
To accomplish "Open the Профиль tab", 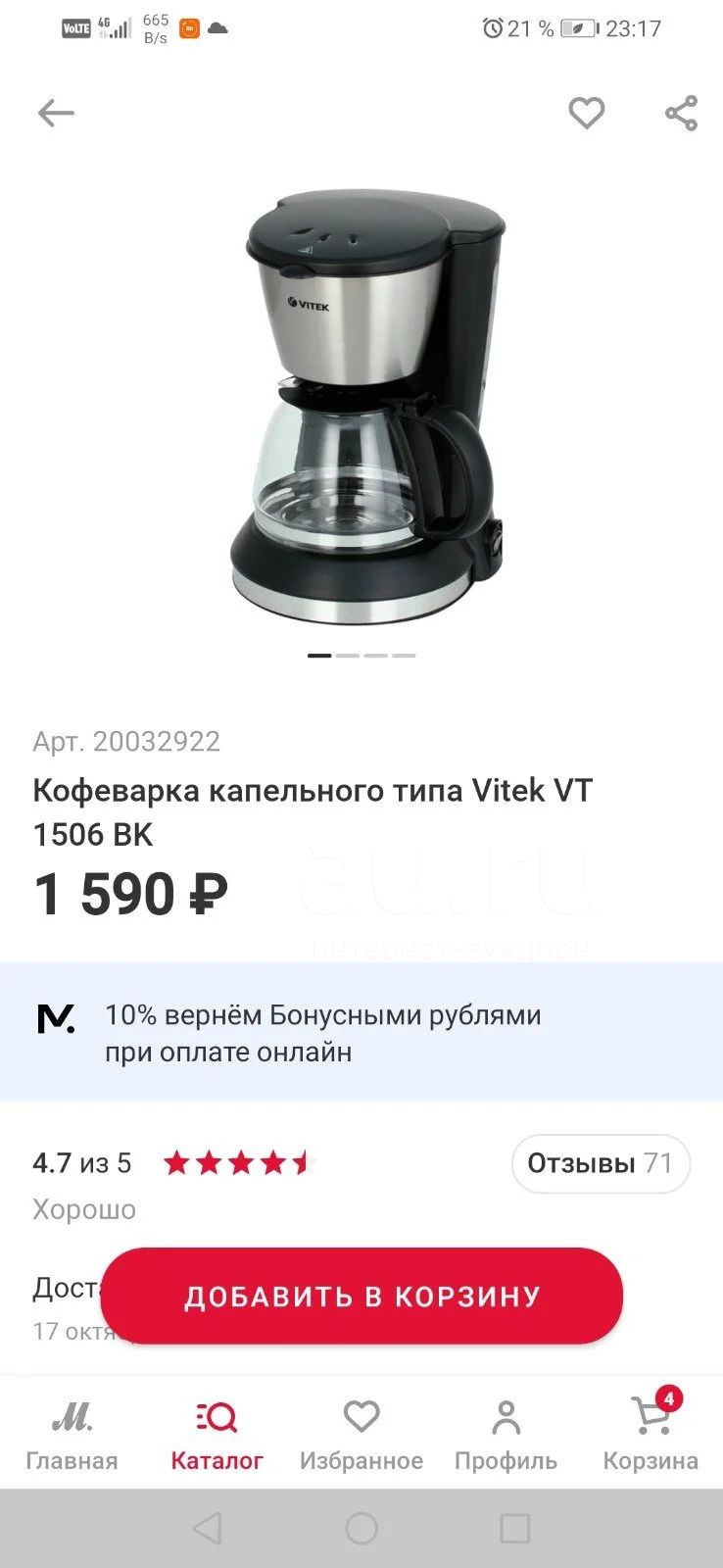I will [506, 1435].
